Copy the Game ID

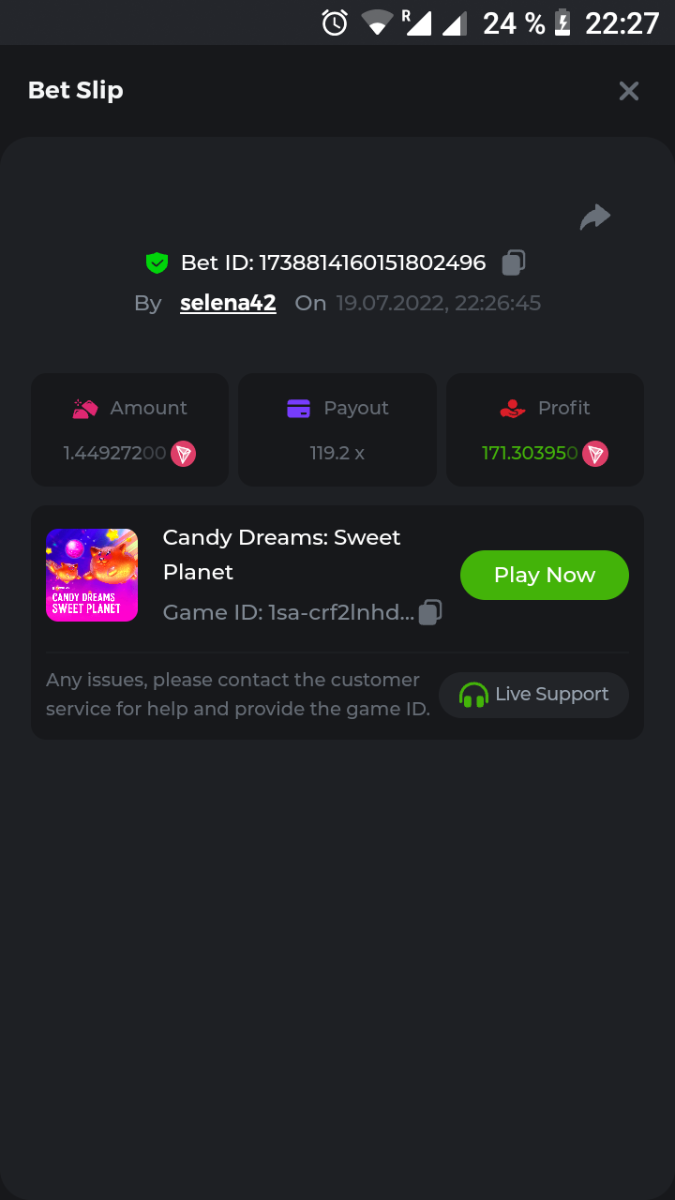[x=430, y=612]
